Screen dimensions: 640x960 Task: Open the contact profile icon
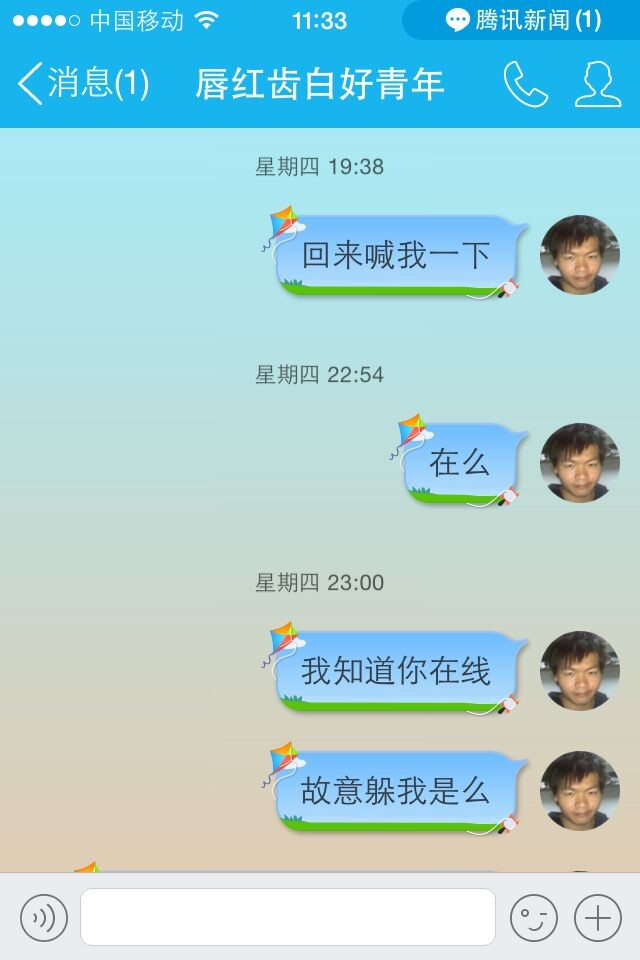pos(597,84)
